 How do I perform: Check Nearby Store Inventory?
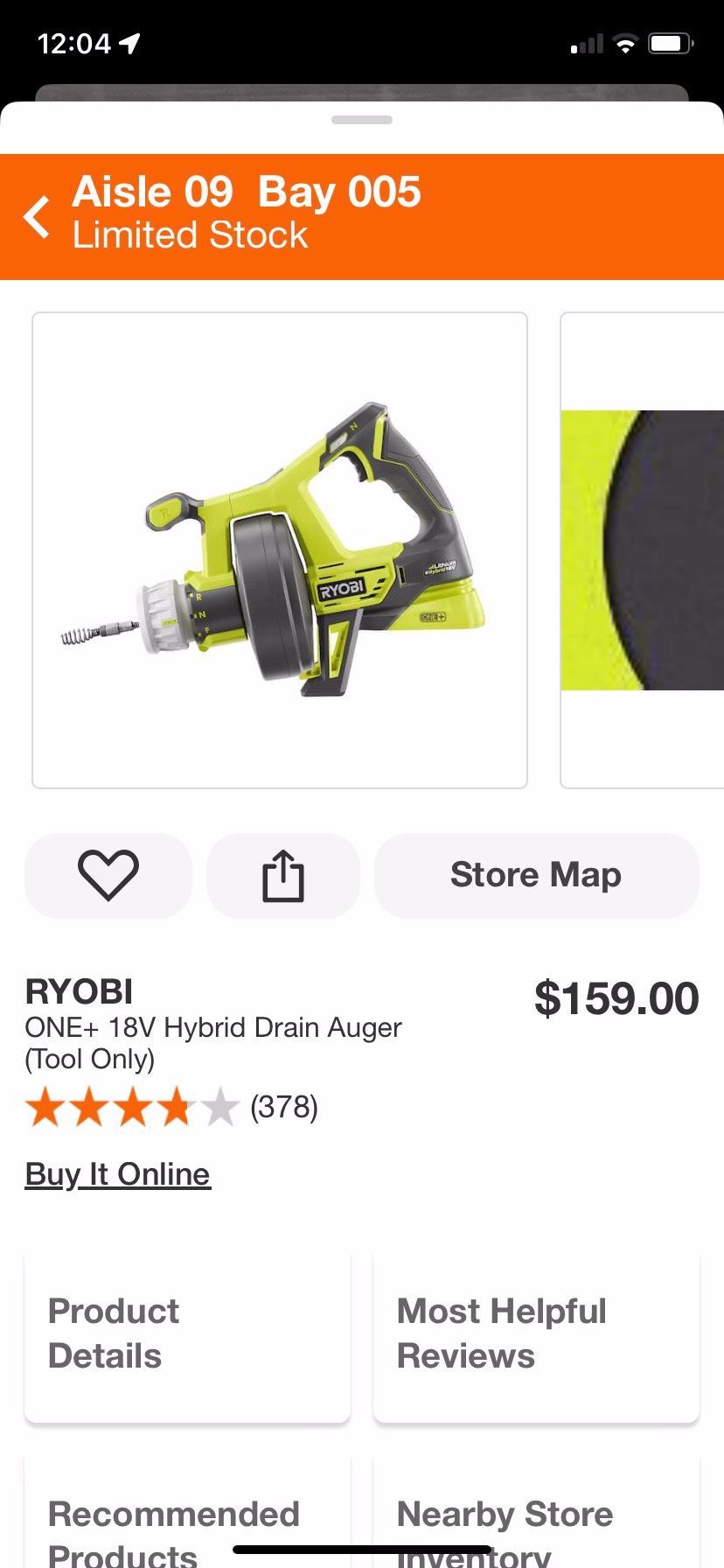[536, 1522]
